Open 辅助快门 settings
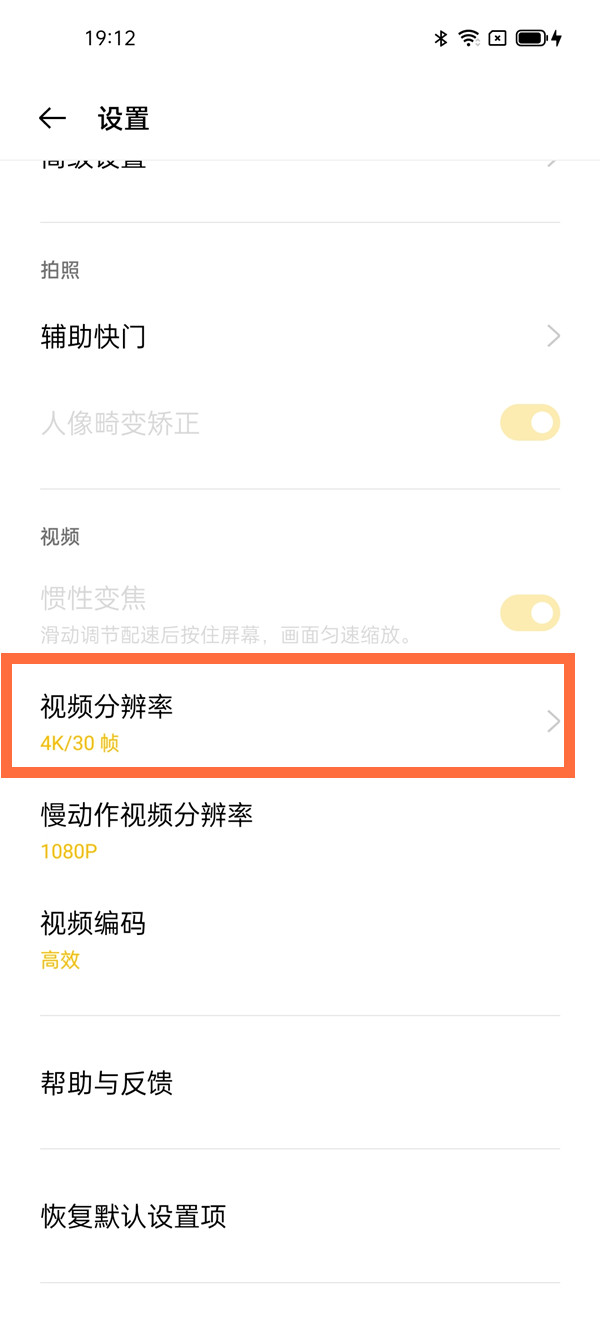The width and height of the screenshot is (600, 1333). tap(300, 337)
